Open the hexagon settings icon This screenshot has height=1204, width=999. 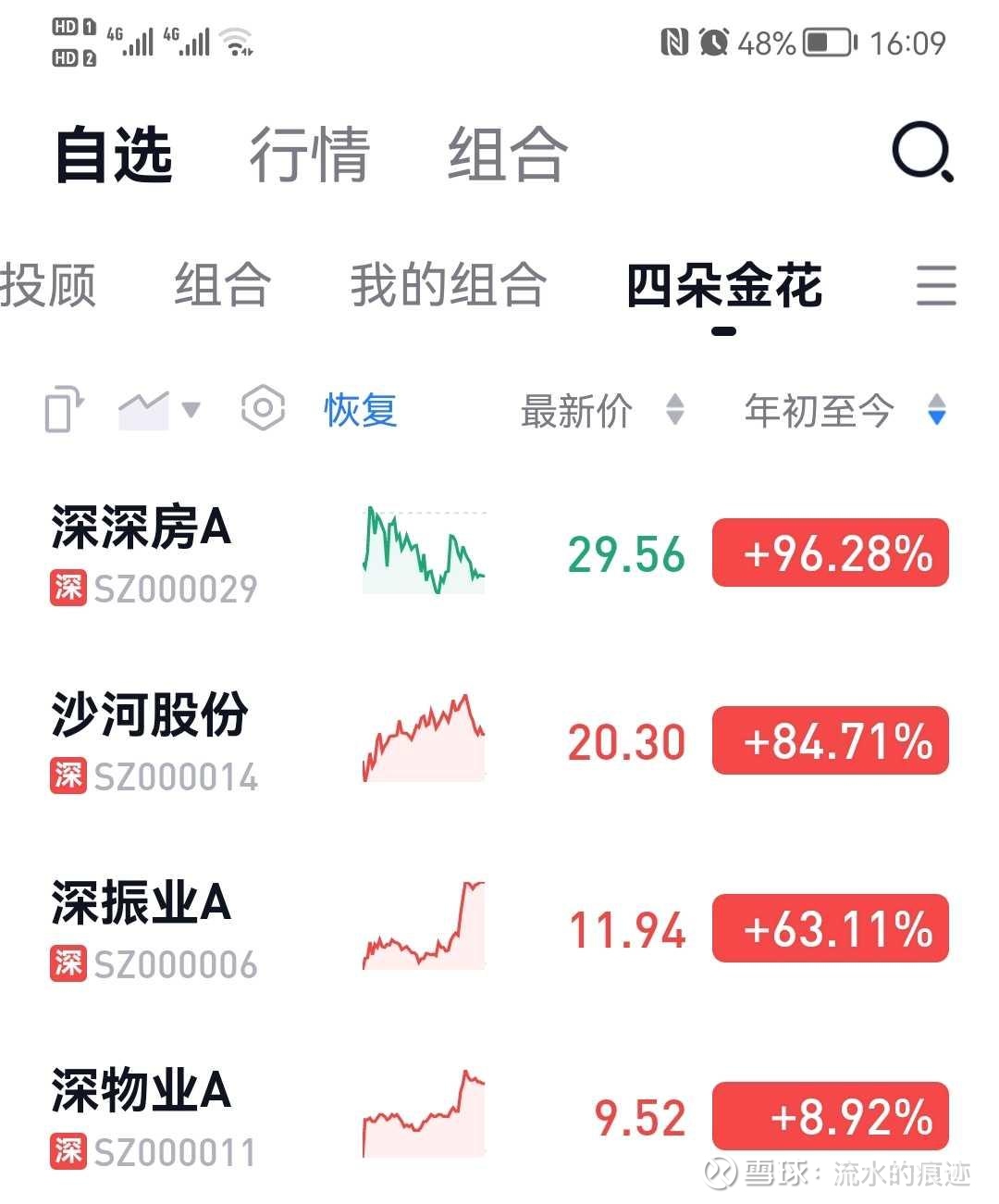pos(263,408)
